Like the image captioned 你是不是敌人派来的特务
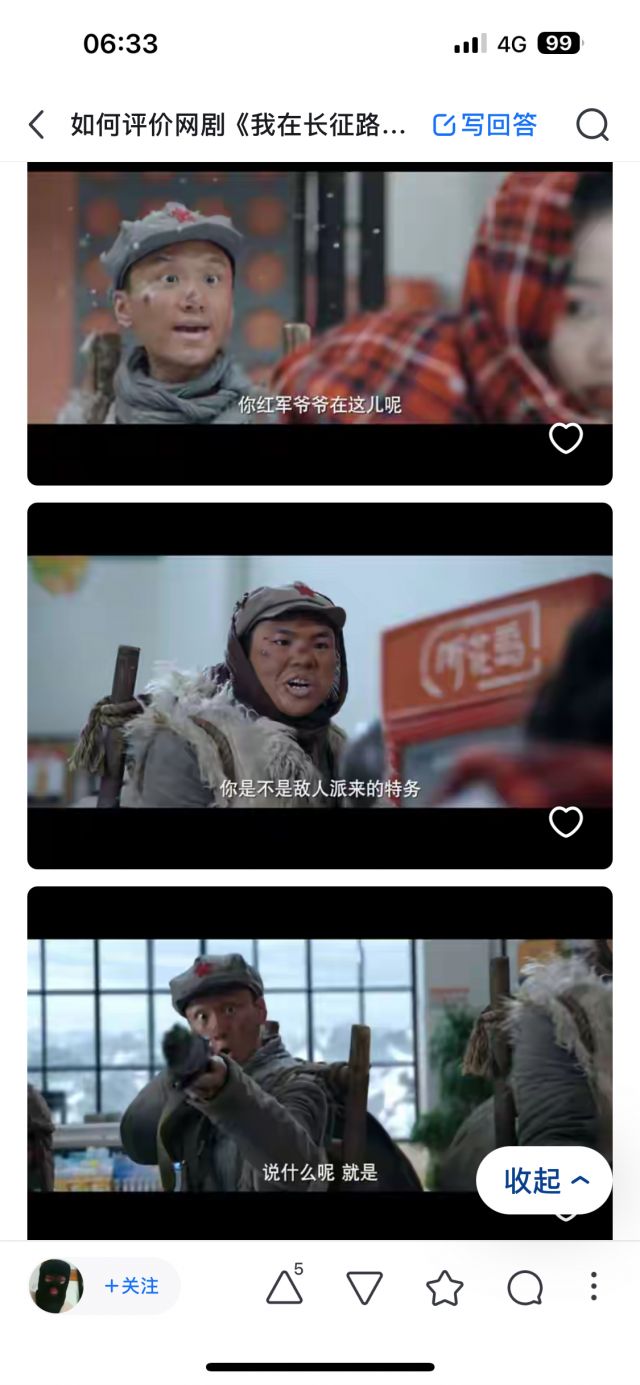 (x=566, y=822)
